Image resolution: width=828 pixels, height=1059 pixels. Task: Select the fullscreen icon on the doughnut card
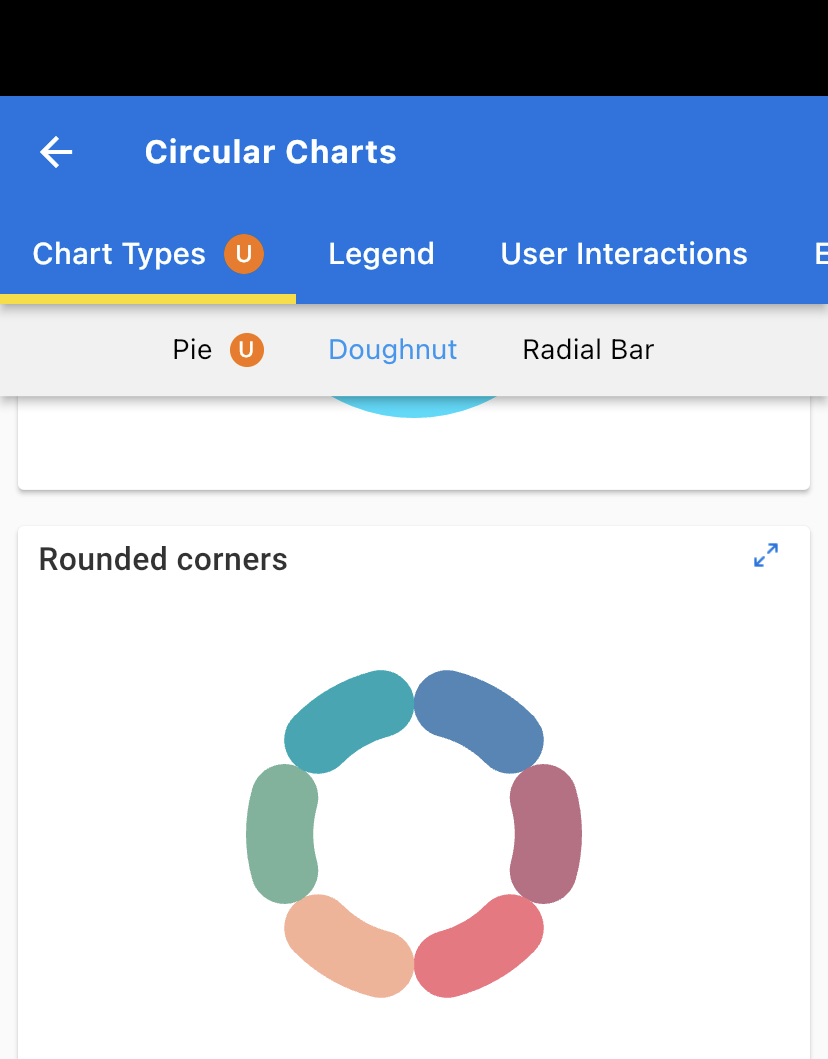coord(765,555)
